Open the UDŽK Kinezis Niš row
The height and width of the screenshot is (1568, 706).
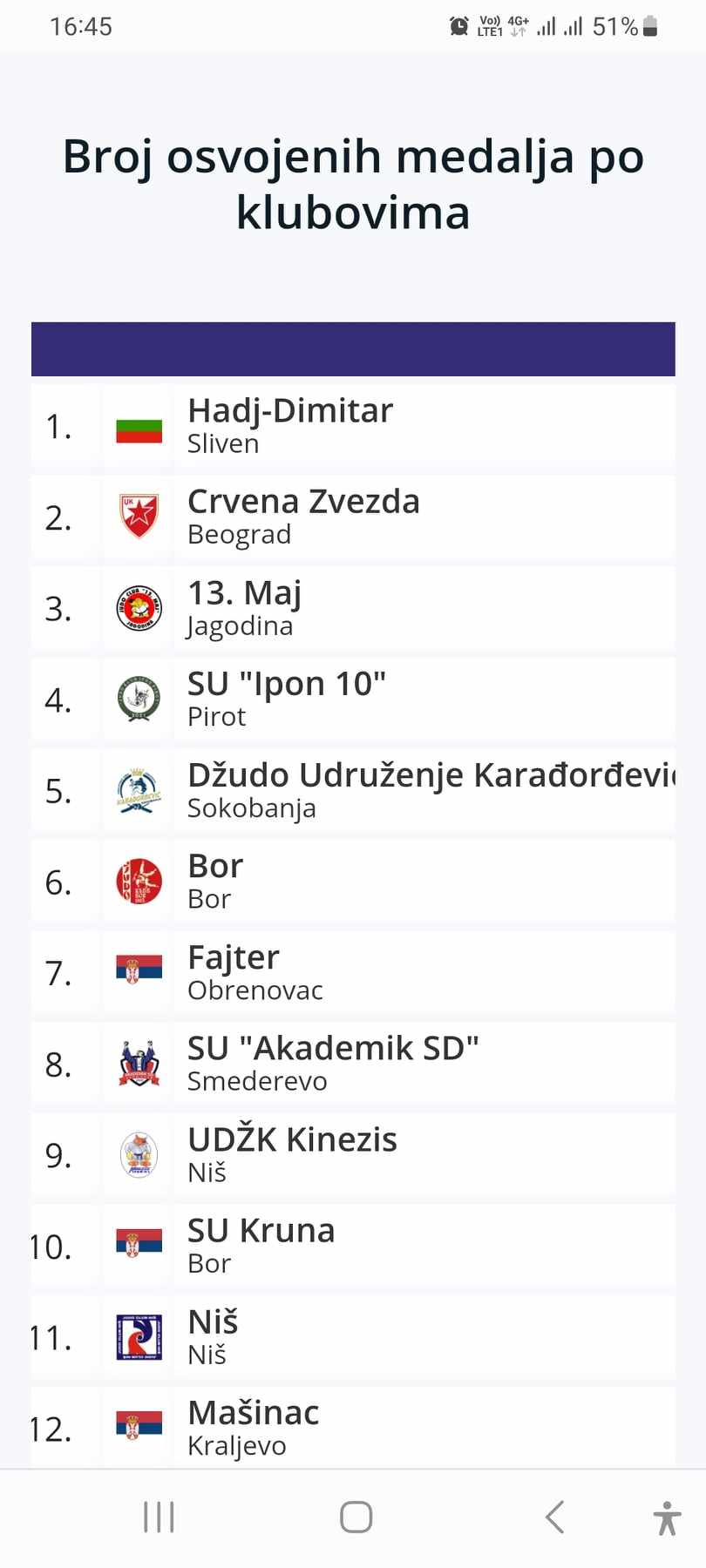tap(353, 1155)
